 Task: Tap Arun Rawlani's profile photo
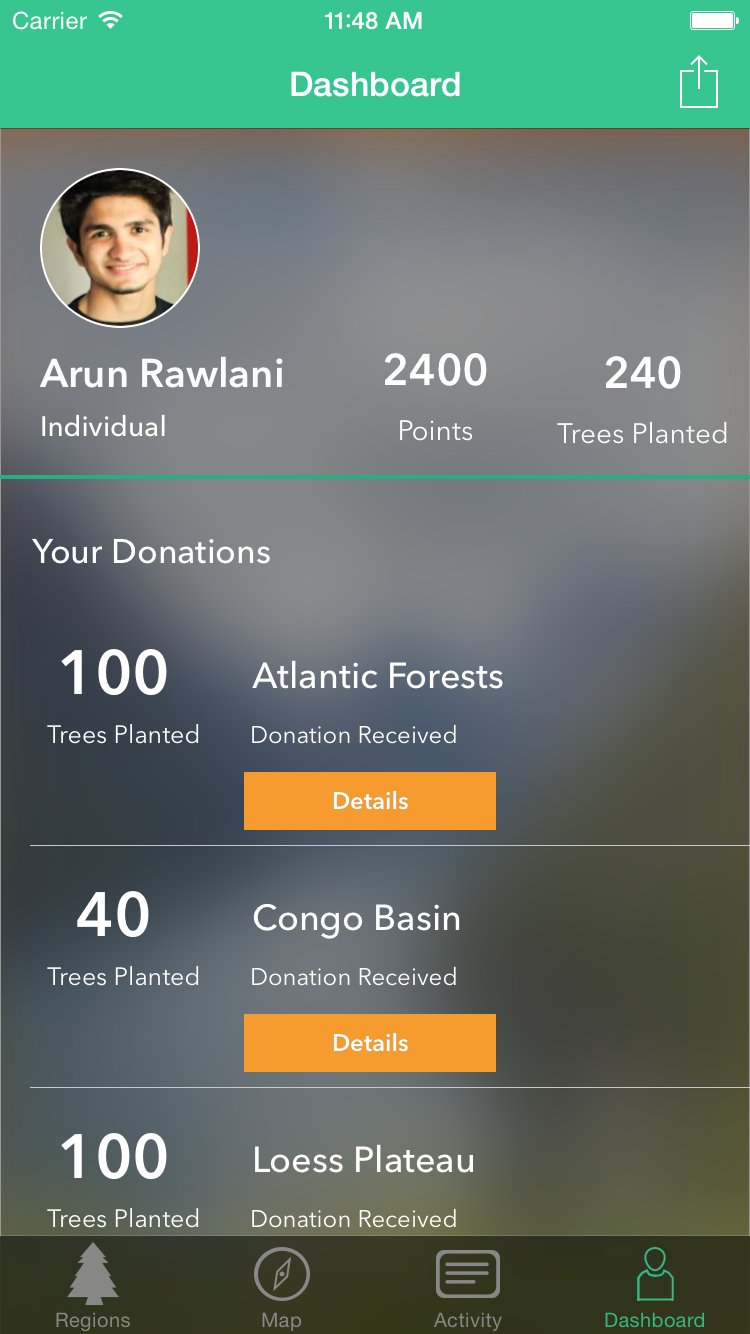(x=120, y=248)
